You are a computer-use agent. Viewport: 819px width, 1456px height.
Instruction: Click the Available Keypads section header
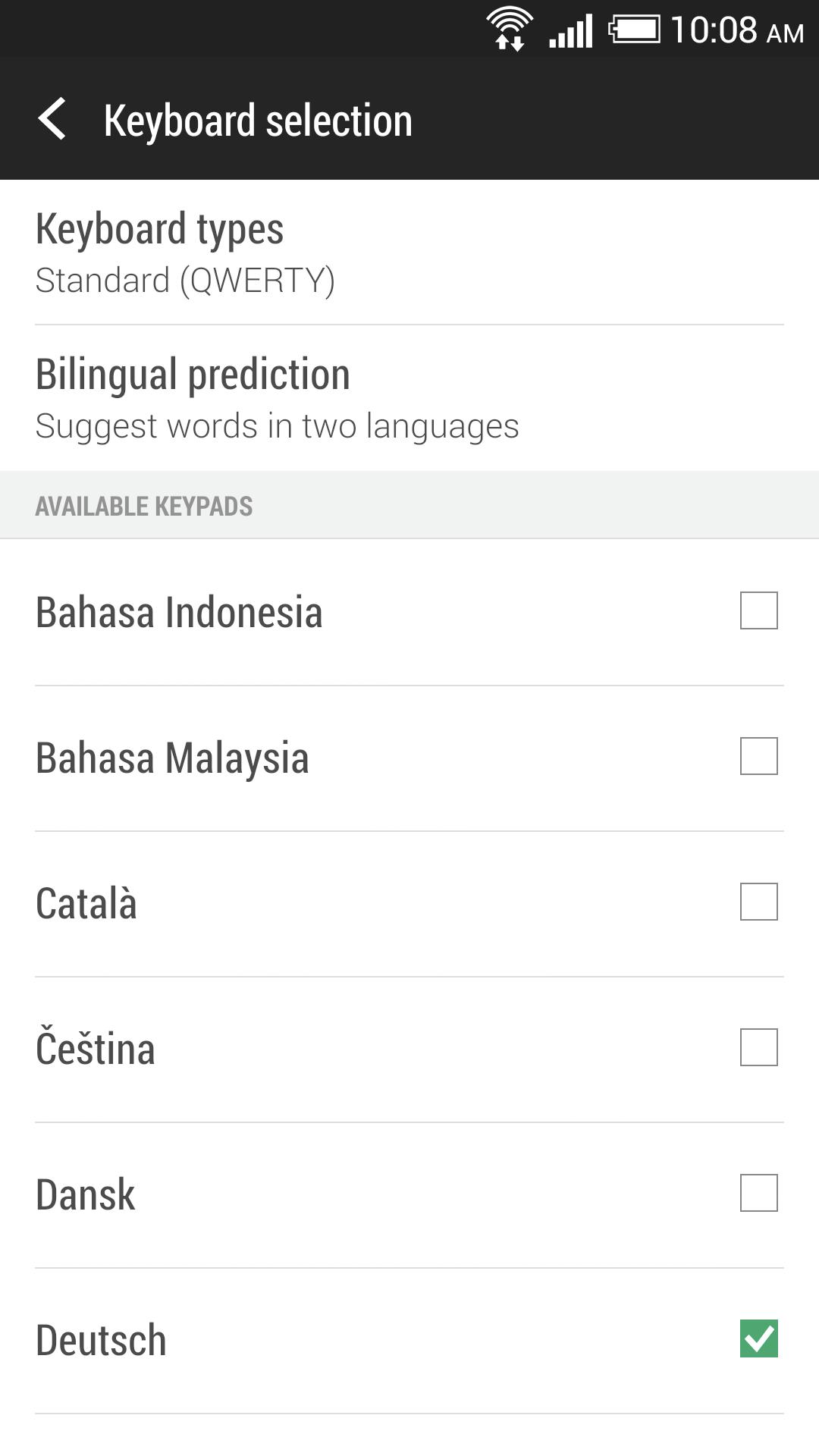coord(145,506)
